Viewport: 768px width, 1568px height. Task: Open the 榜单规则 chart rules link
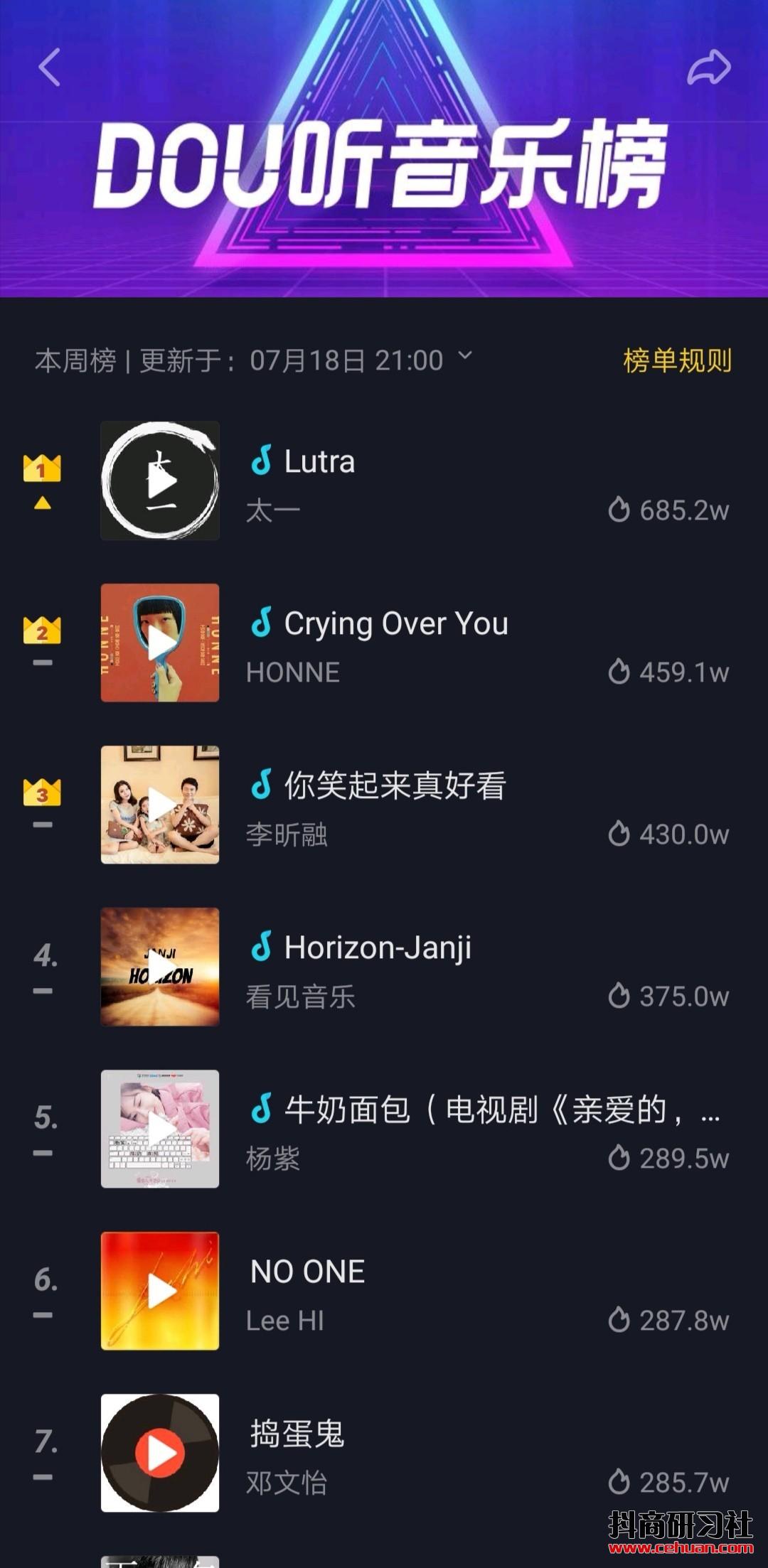click(677, 360)
